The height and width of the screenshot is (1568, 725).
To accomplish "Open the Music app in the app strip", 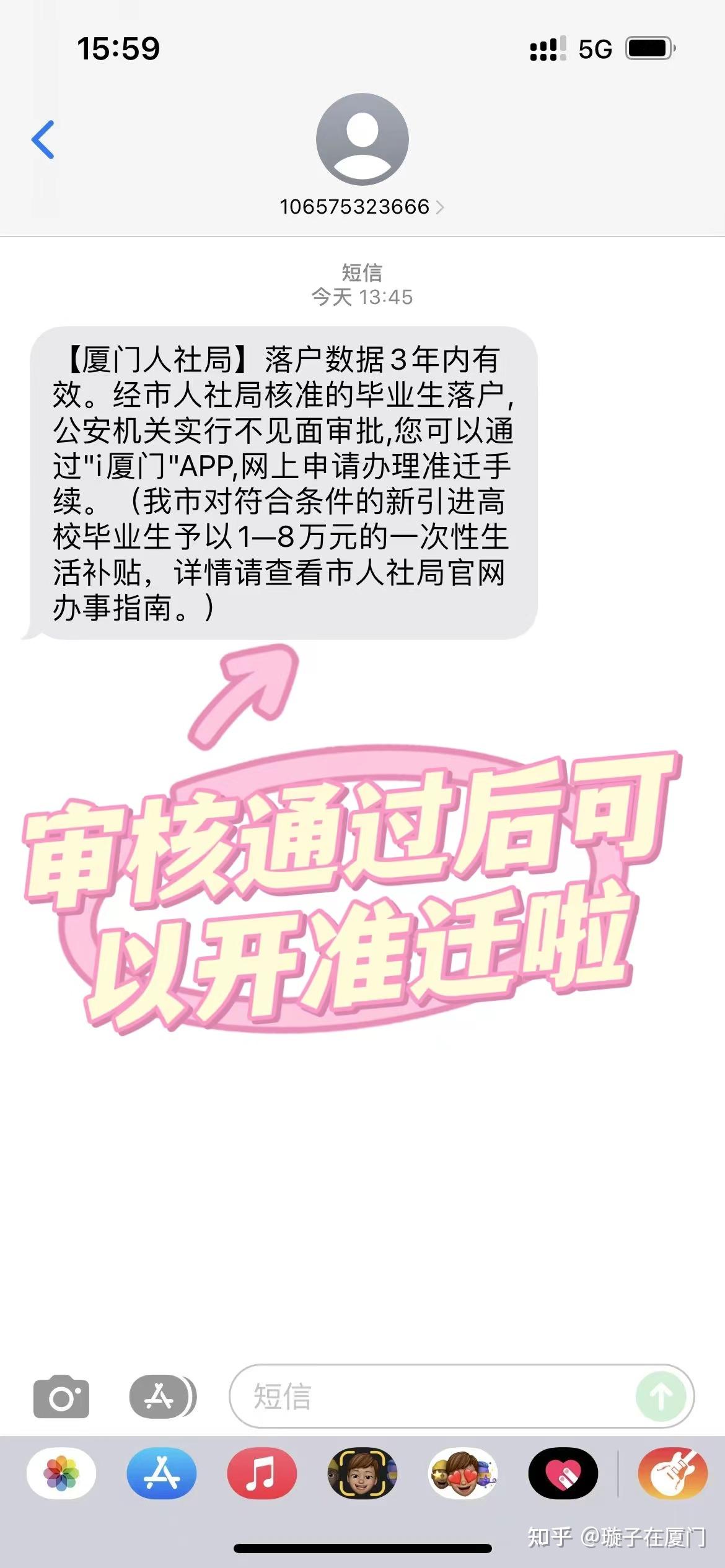I will pos(262,1473).
